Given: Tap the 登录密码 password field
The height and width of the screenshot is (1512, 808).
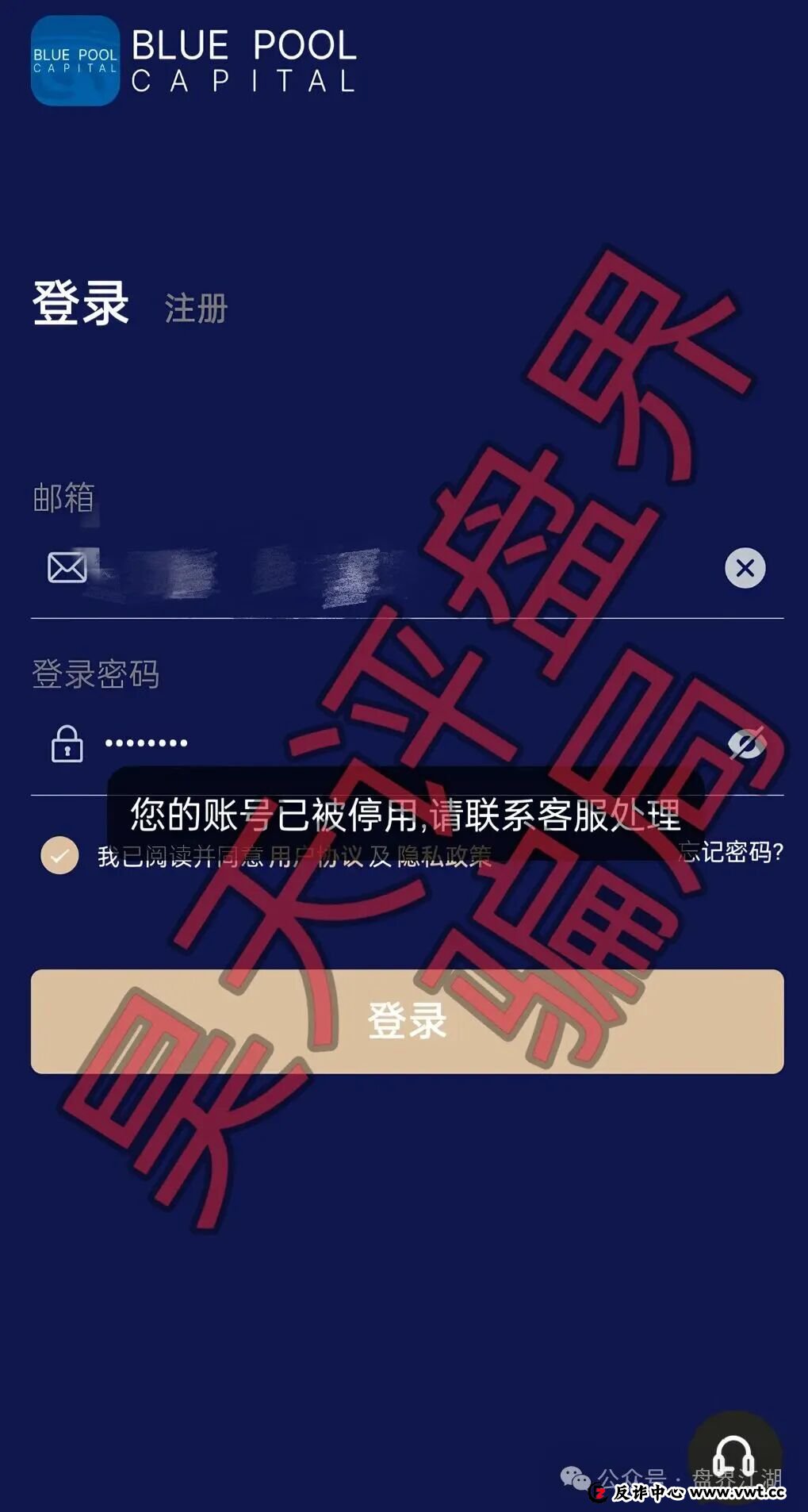Looking at the screenshot, I should click(381, 743).
